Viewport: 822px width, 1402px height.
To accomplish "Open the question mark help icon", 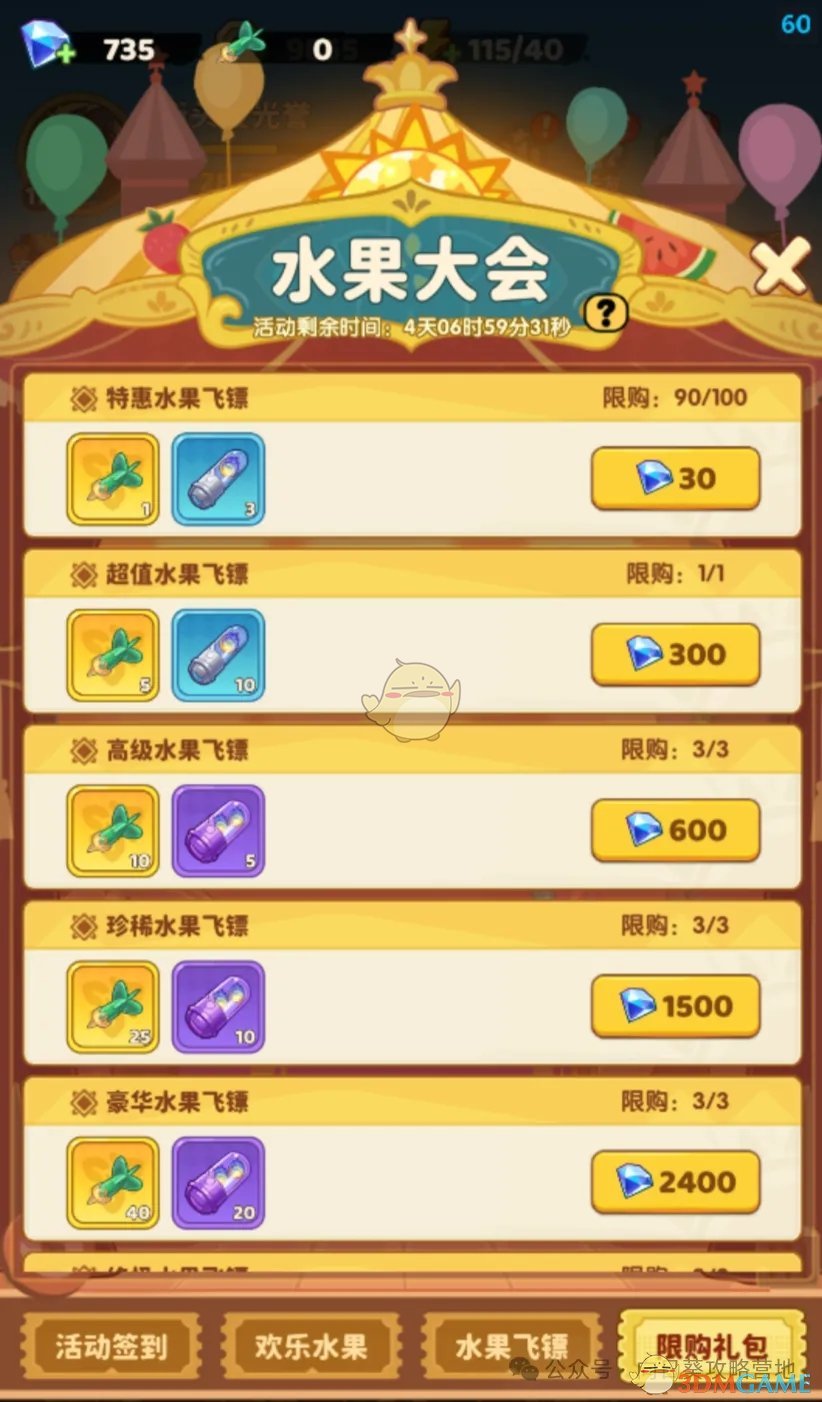I will (606, 314).
